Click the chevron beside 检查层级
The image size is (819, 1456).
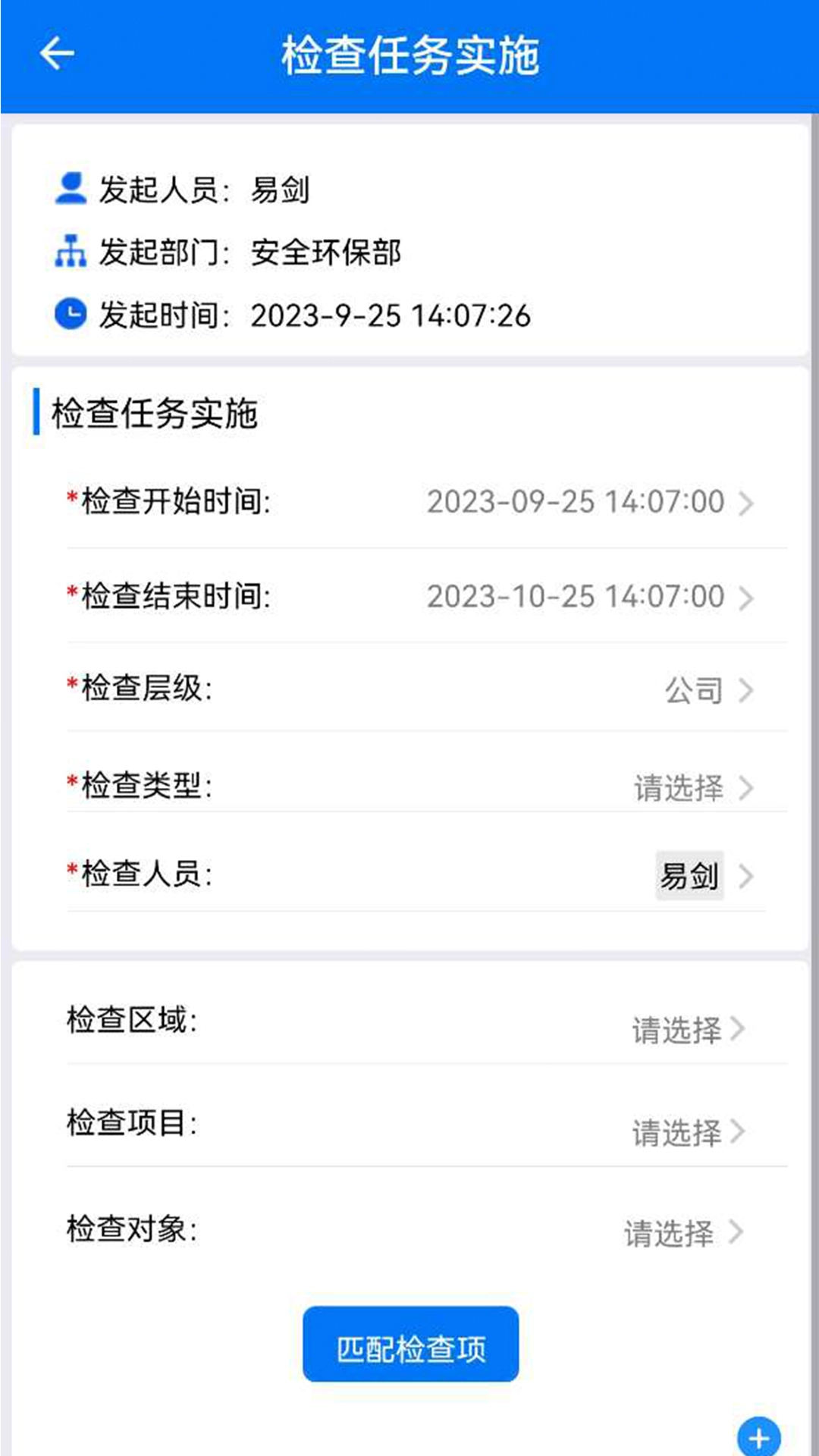749,691
